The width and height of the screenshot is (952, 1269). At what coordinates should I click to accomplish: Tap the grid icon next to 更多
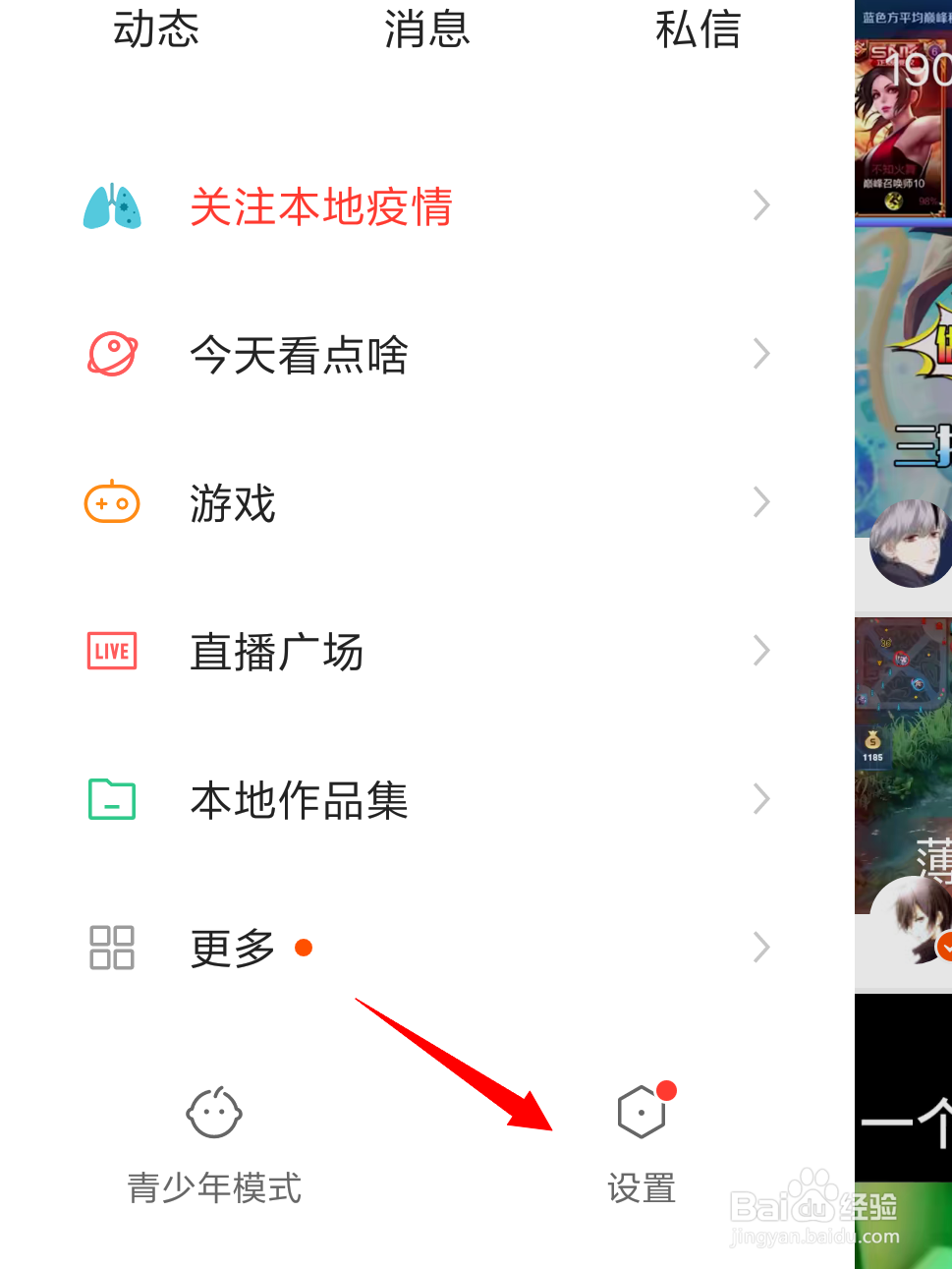[x=111, y=947]
